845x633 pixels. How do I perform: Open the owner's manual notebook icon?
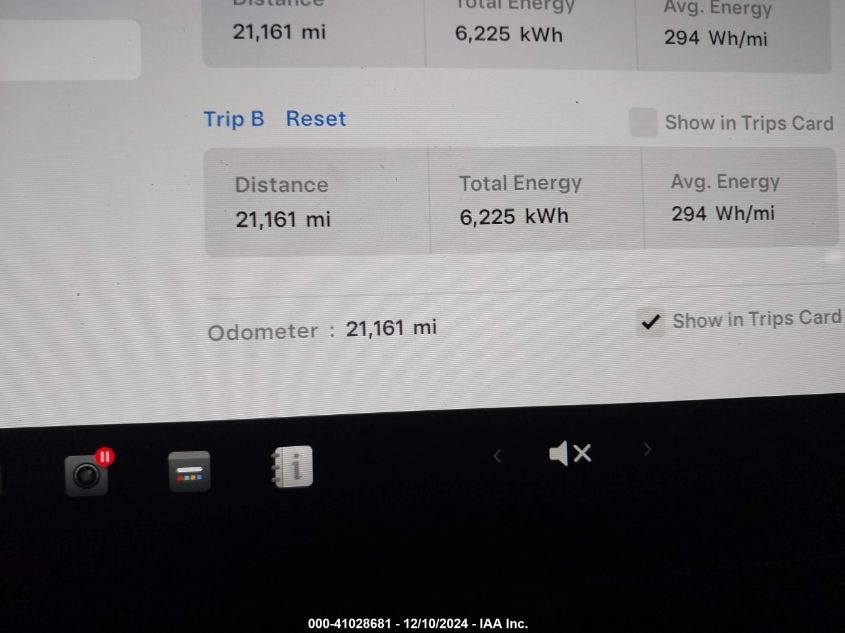(293, 467)
